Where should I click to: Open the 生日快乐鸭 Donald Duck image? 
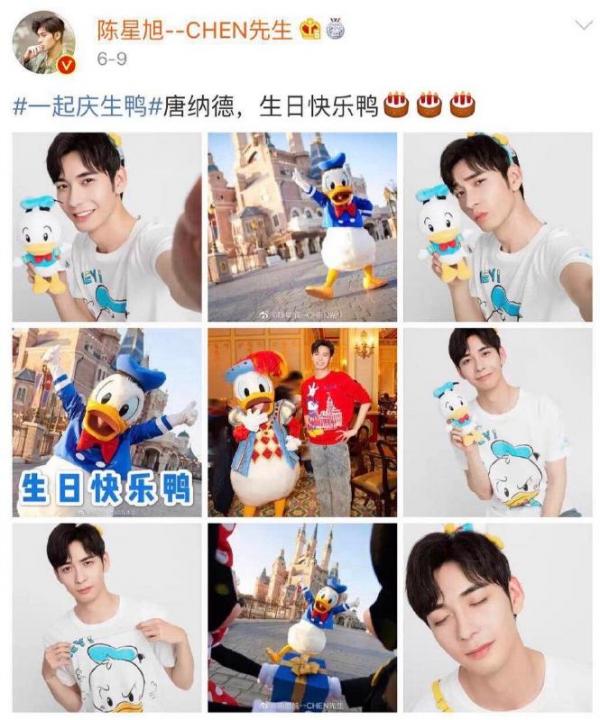[107, 422]
